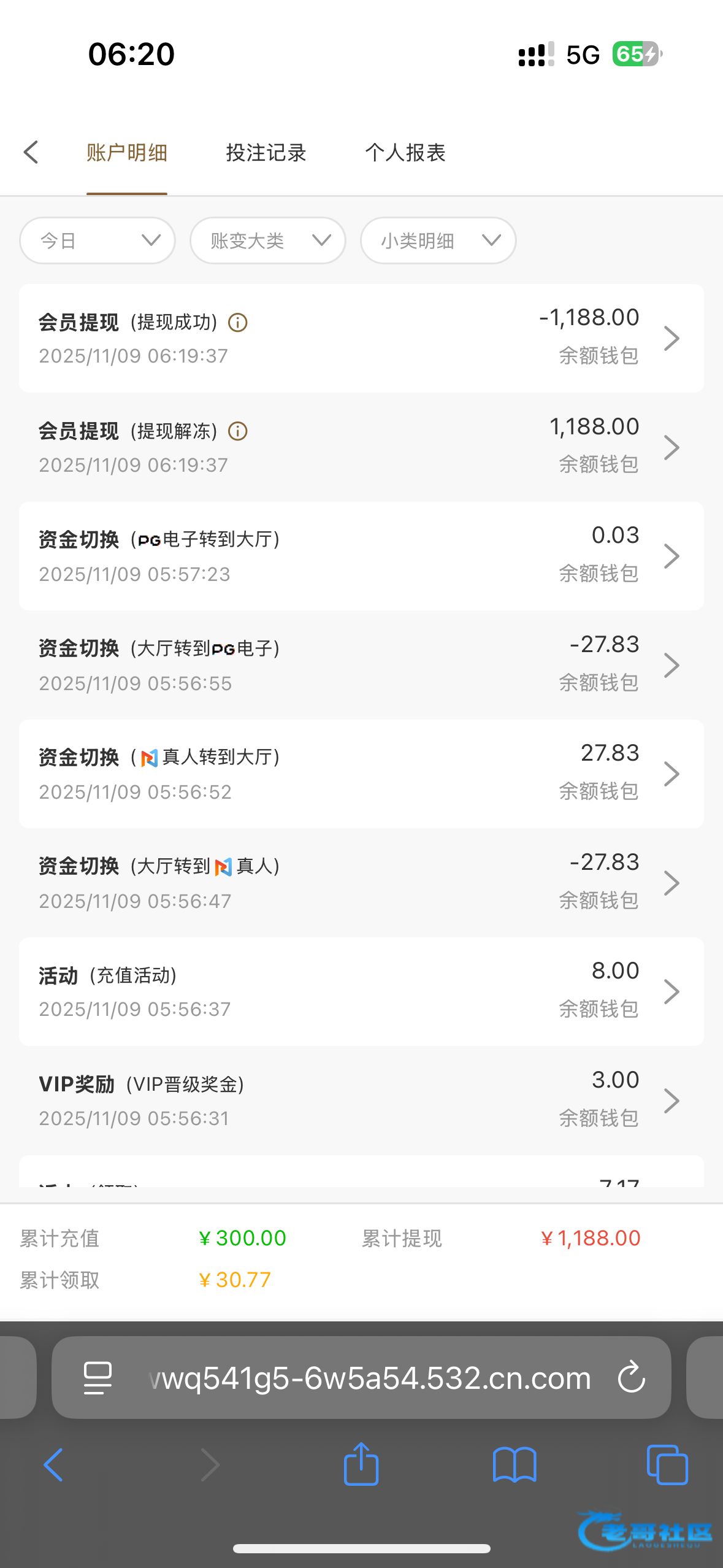Screen dimensions: 723x1568
Task: Switch to the 投注记录 tab
Action: pyautogui.click(x=266, y=152)
